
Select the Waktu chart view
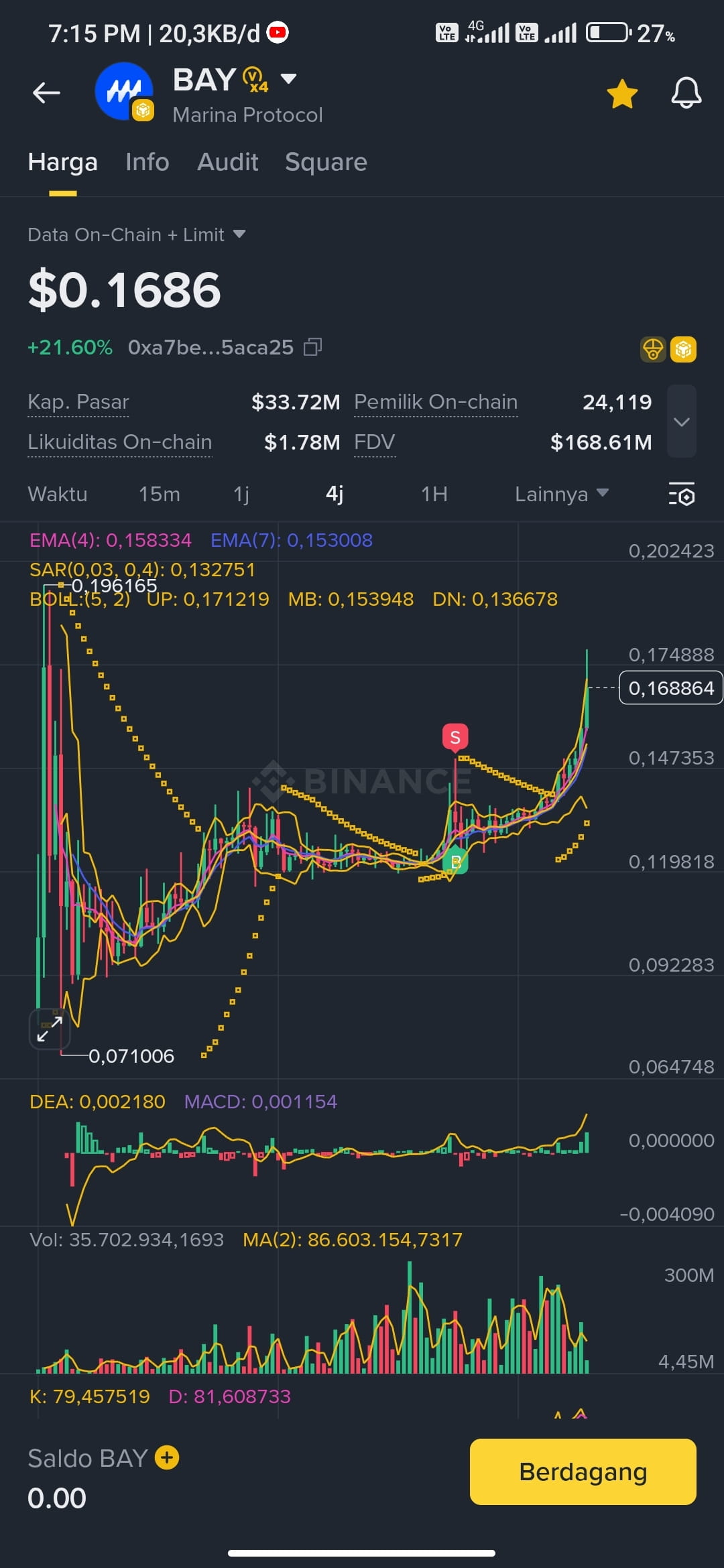(x=58, y=494)
